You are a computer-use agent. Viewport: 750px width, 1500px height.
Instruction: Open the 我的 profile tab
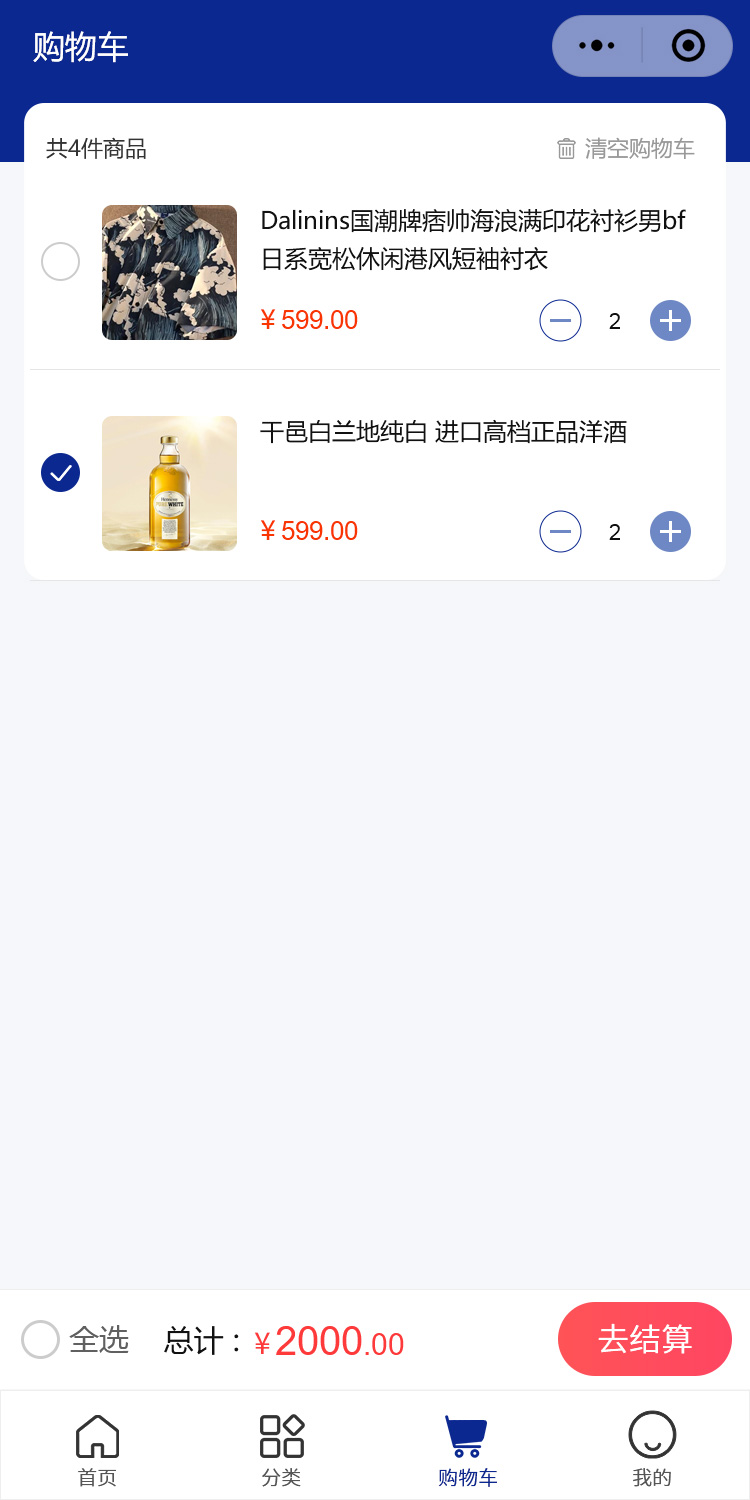pyautogui.click(x=652, y=1449)
